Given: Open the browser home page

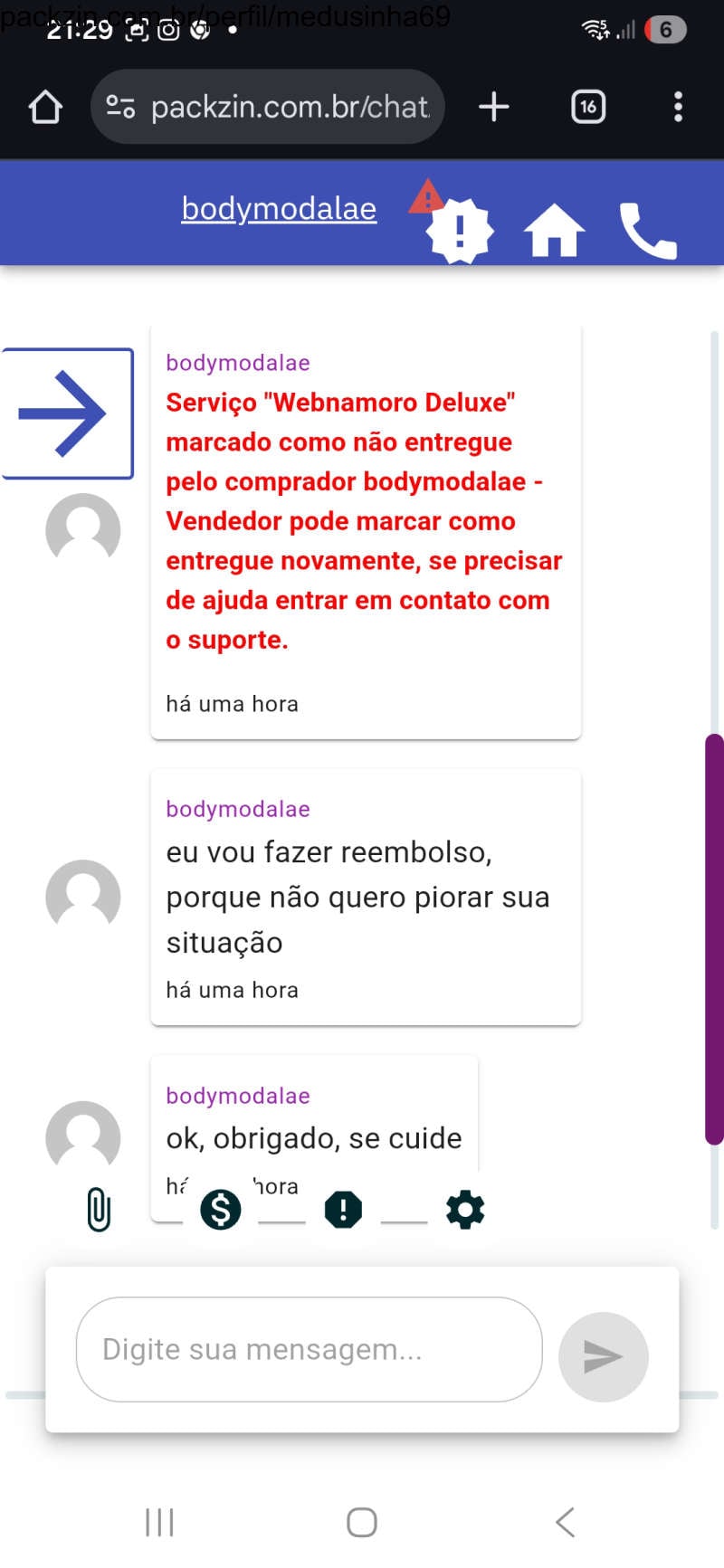Looking at the screenshot, I should click(x=45, y=107).
